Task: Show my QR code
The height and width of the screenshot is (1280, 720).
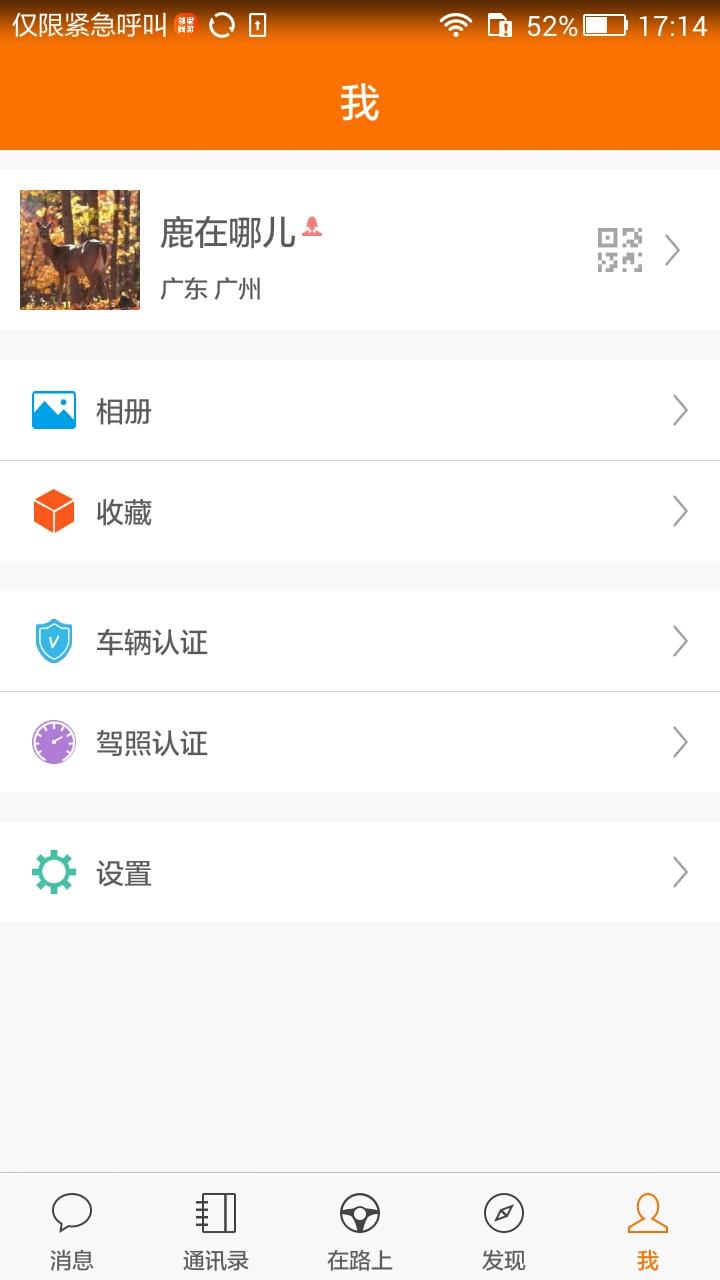Action: 619,250
